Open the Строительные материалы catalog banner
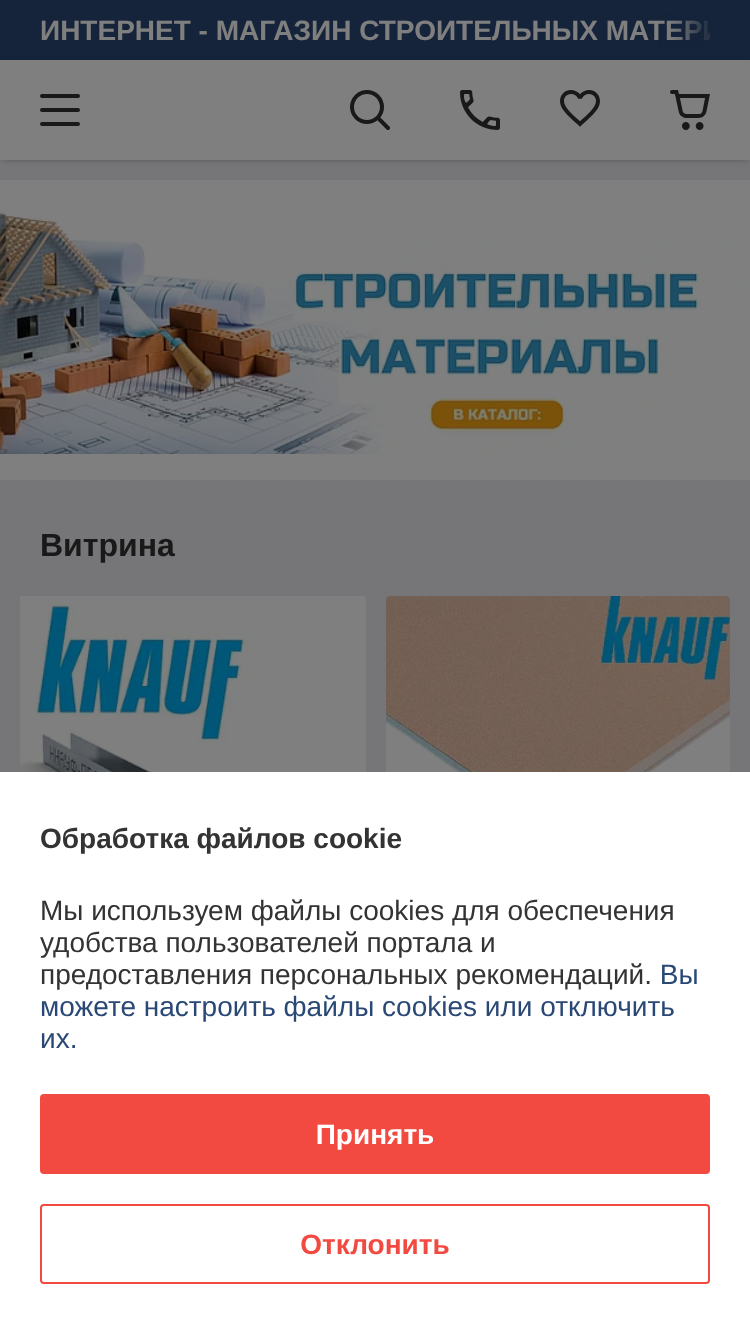 (x=375, y=317)
